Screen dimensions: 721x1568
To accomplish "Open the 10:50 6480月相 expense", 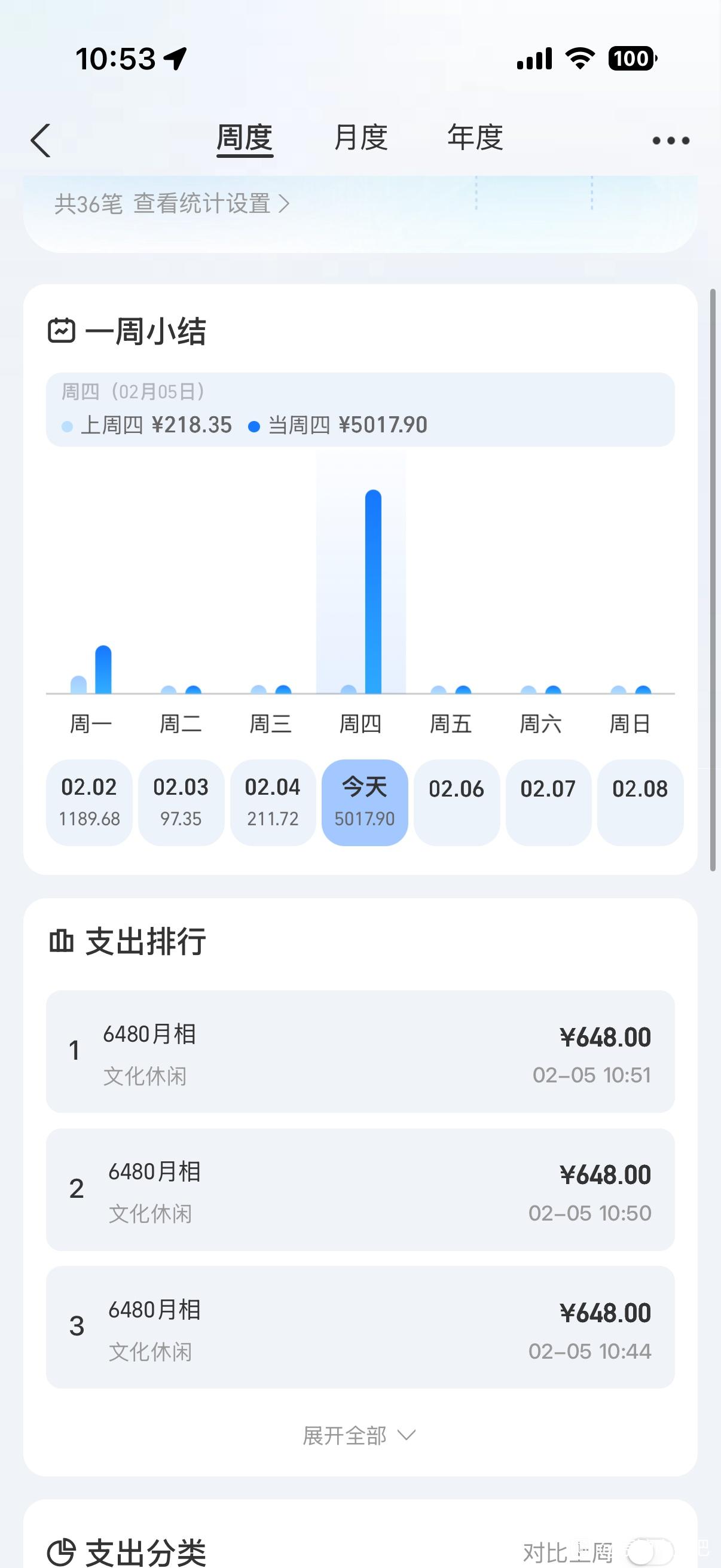I will coord(360,1189).
